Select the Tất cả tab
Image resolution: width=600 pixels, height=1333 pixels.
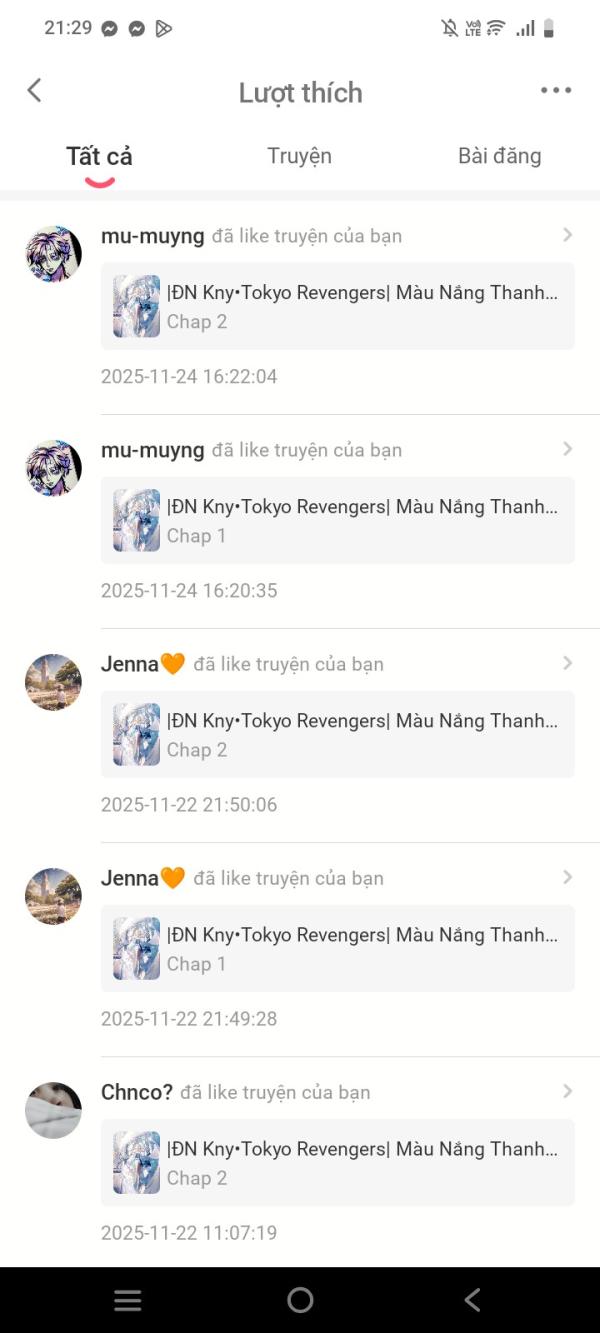[x=99, y=156]
